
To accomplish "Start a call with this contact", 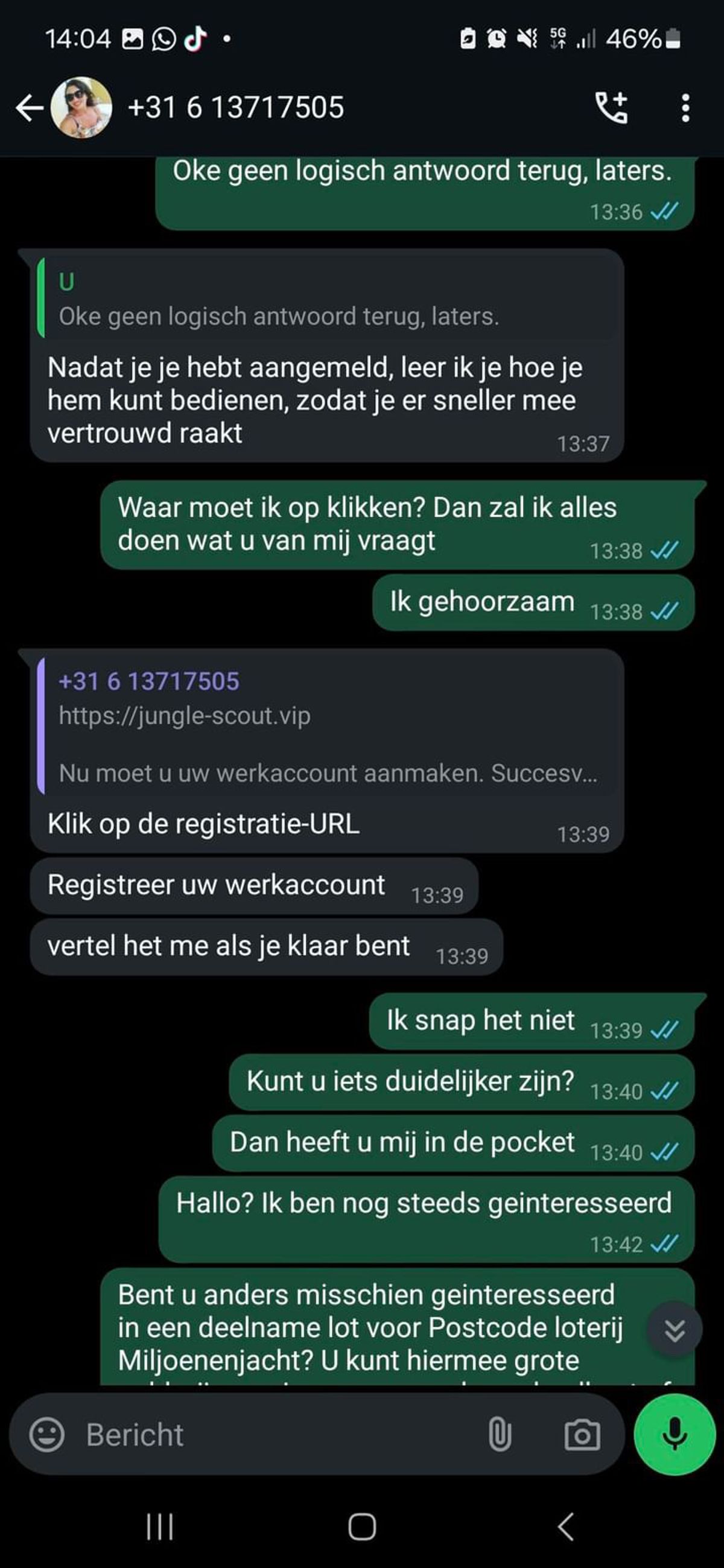I will click(611, 109).
